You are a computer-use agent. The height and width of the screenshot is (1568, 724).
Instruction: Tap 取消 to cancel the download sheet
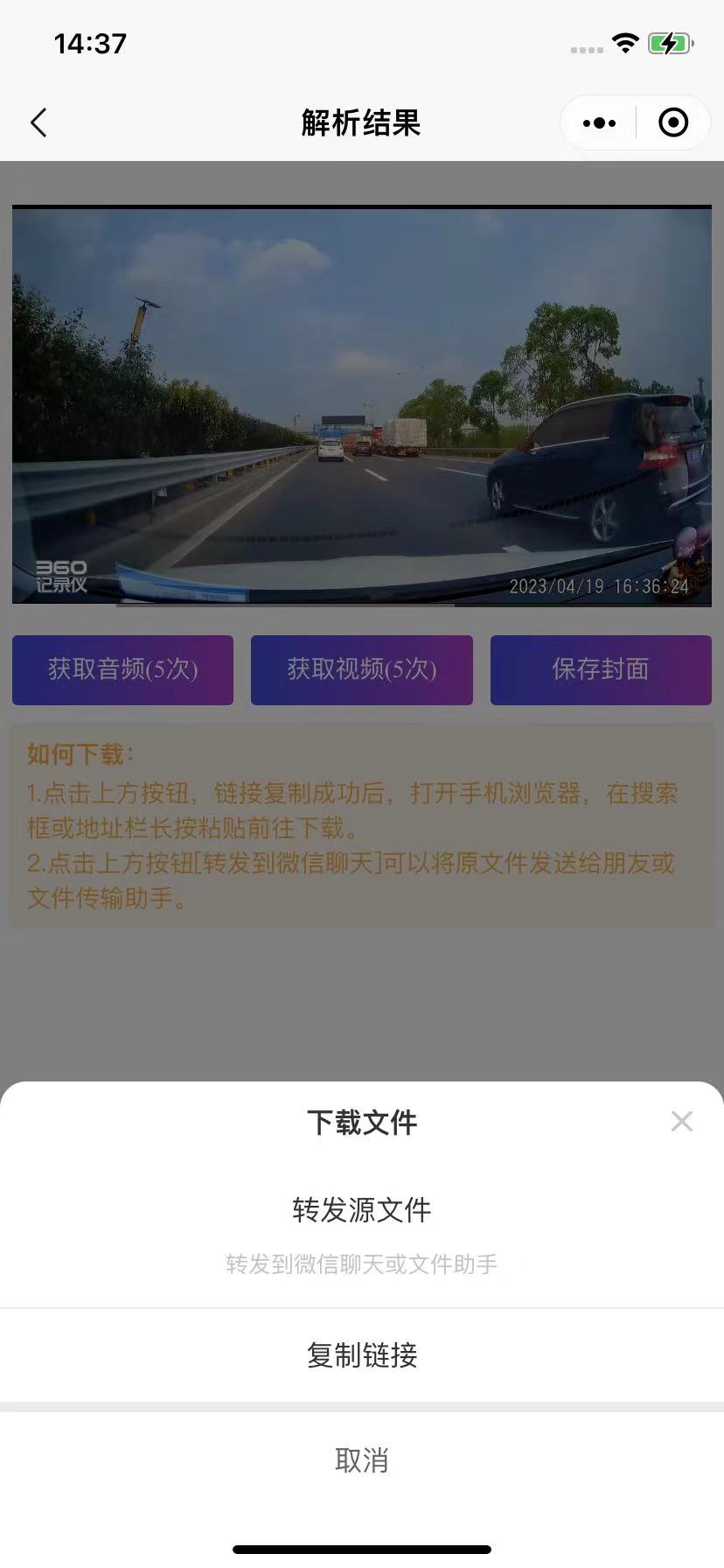click(x=362, y=1460)
